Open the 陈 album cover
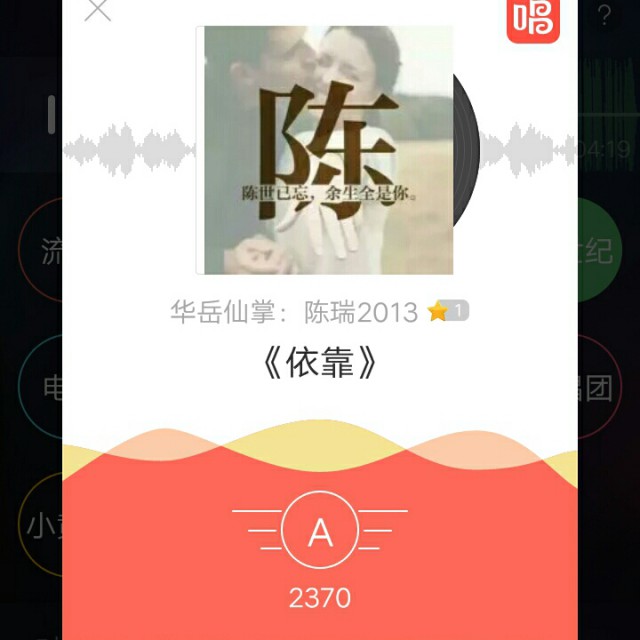Viewport: 640px width, 640px height. click(325, 150)
